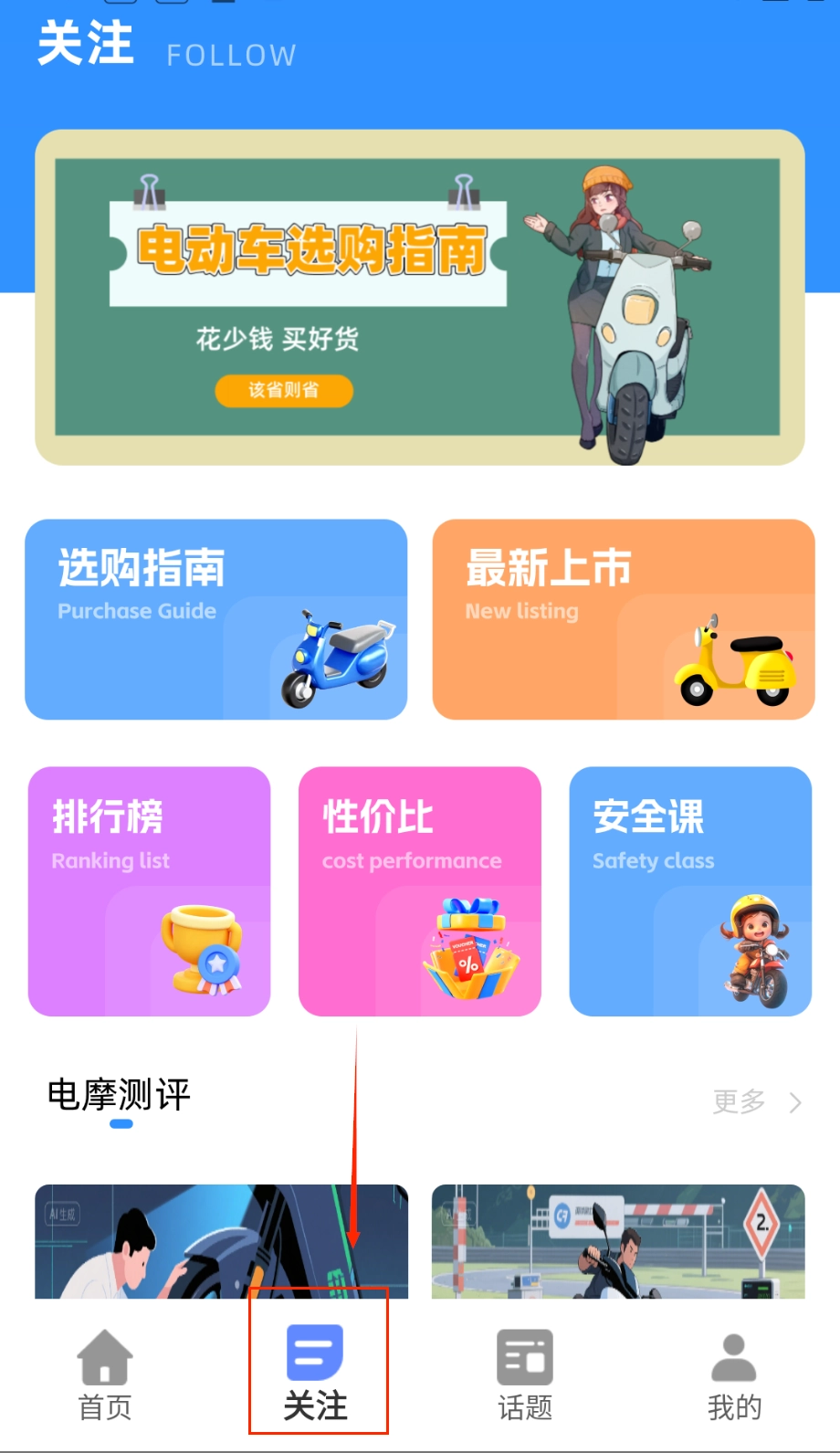Open the 最新上市 New listing card
This screenshot has width=840, height=1453.
click(x=623, y=619)
